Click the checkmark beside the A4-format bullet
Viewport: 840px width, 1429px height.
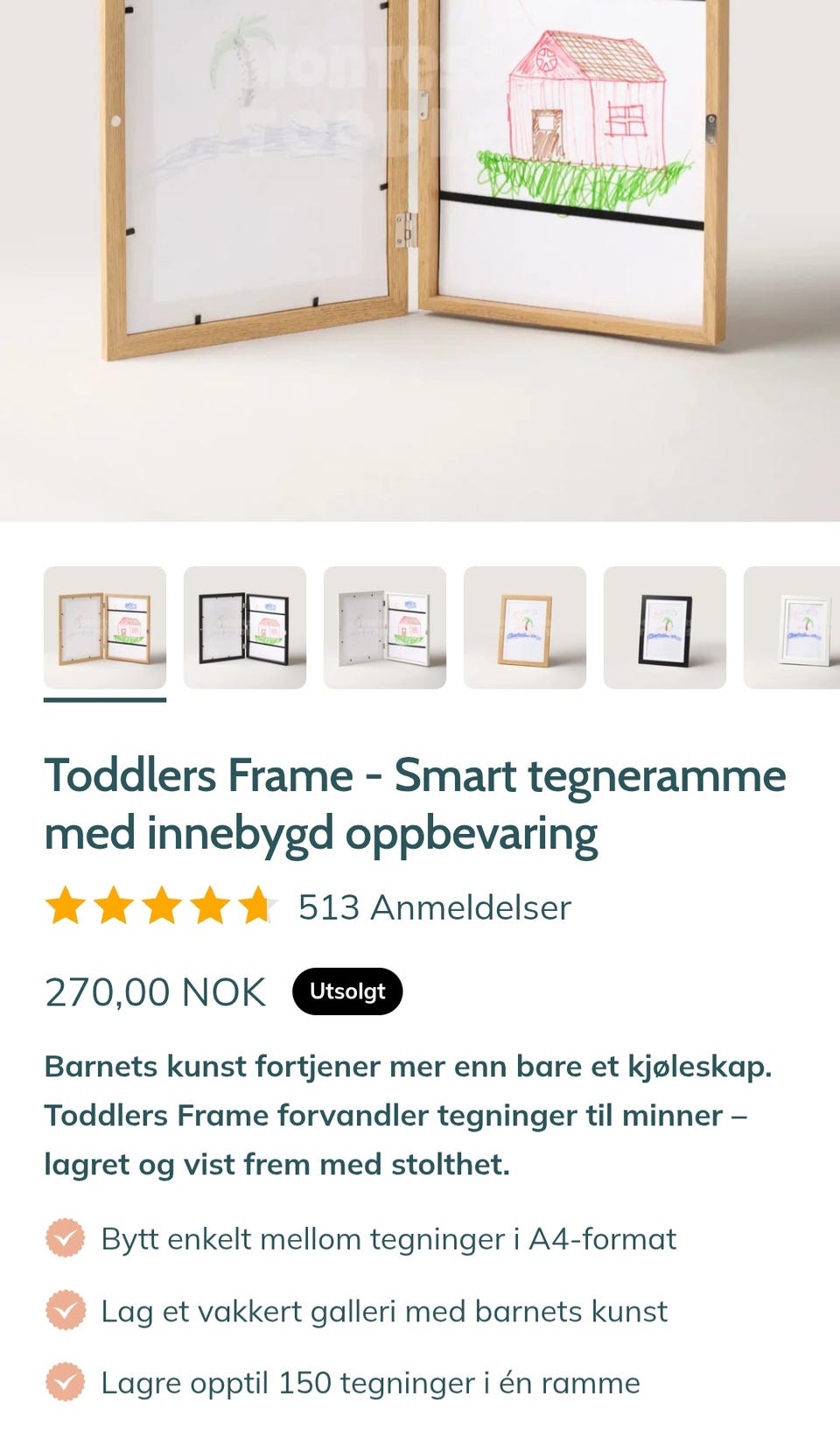click(x=66, y=1239)
